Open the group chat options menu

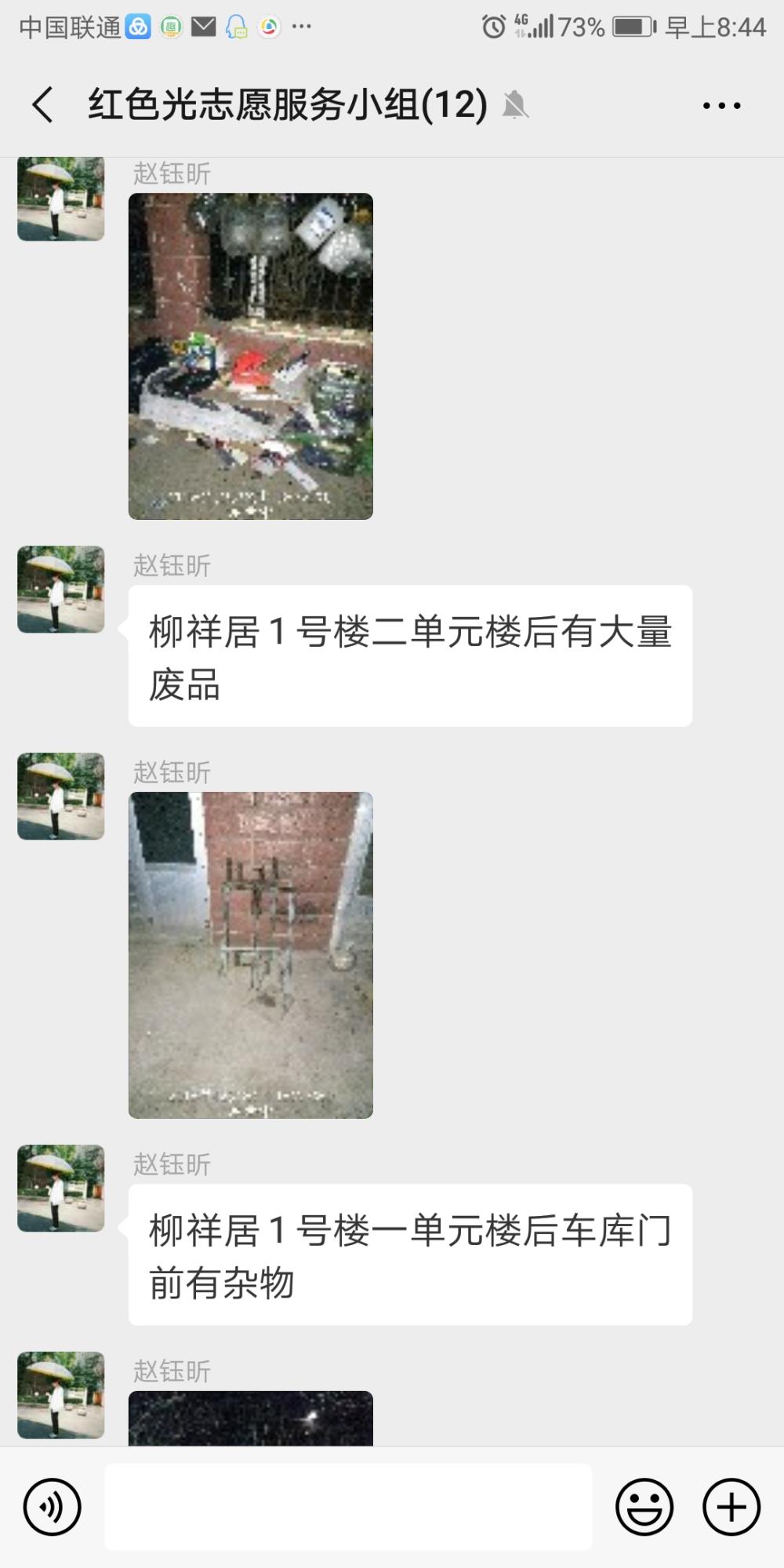pyautogui.click(x=721, y=105)
